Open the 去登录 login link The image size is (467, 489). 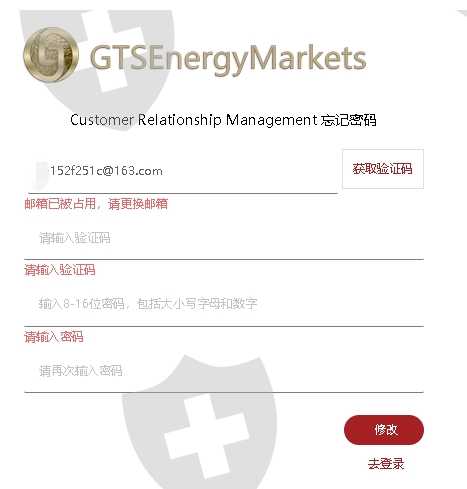(386, 464)
